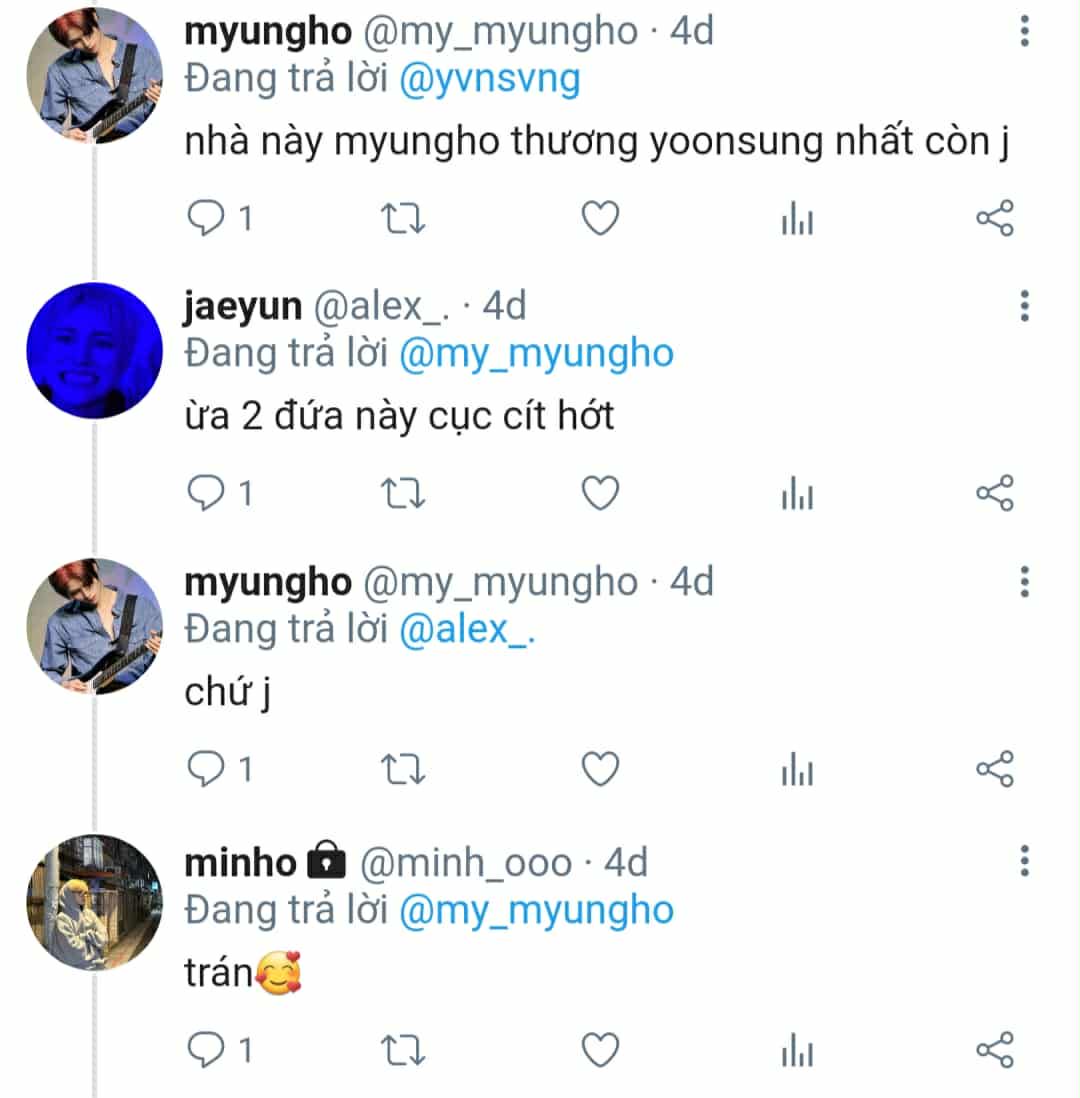Open the @yvnsvng mention link

(x=489, y=80)
